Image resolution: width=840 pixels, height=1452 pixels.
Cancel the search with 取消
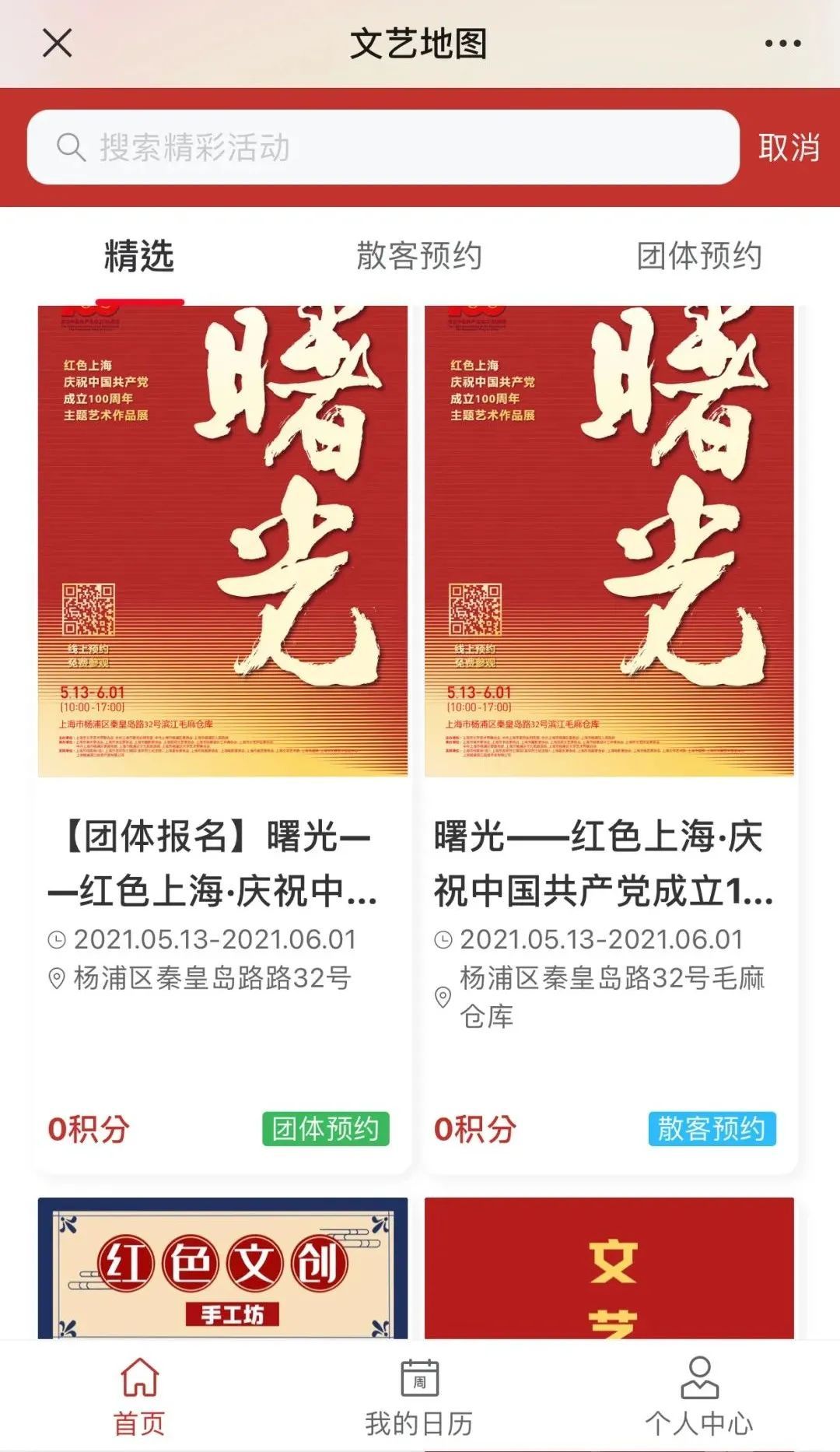coord(789,147)
